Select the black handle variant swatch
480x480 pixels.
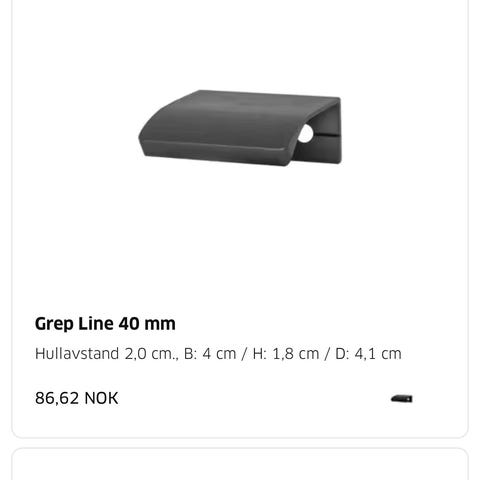coord(402,398)
